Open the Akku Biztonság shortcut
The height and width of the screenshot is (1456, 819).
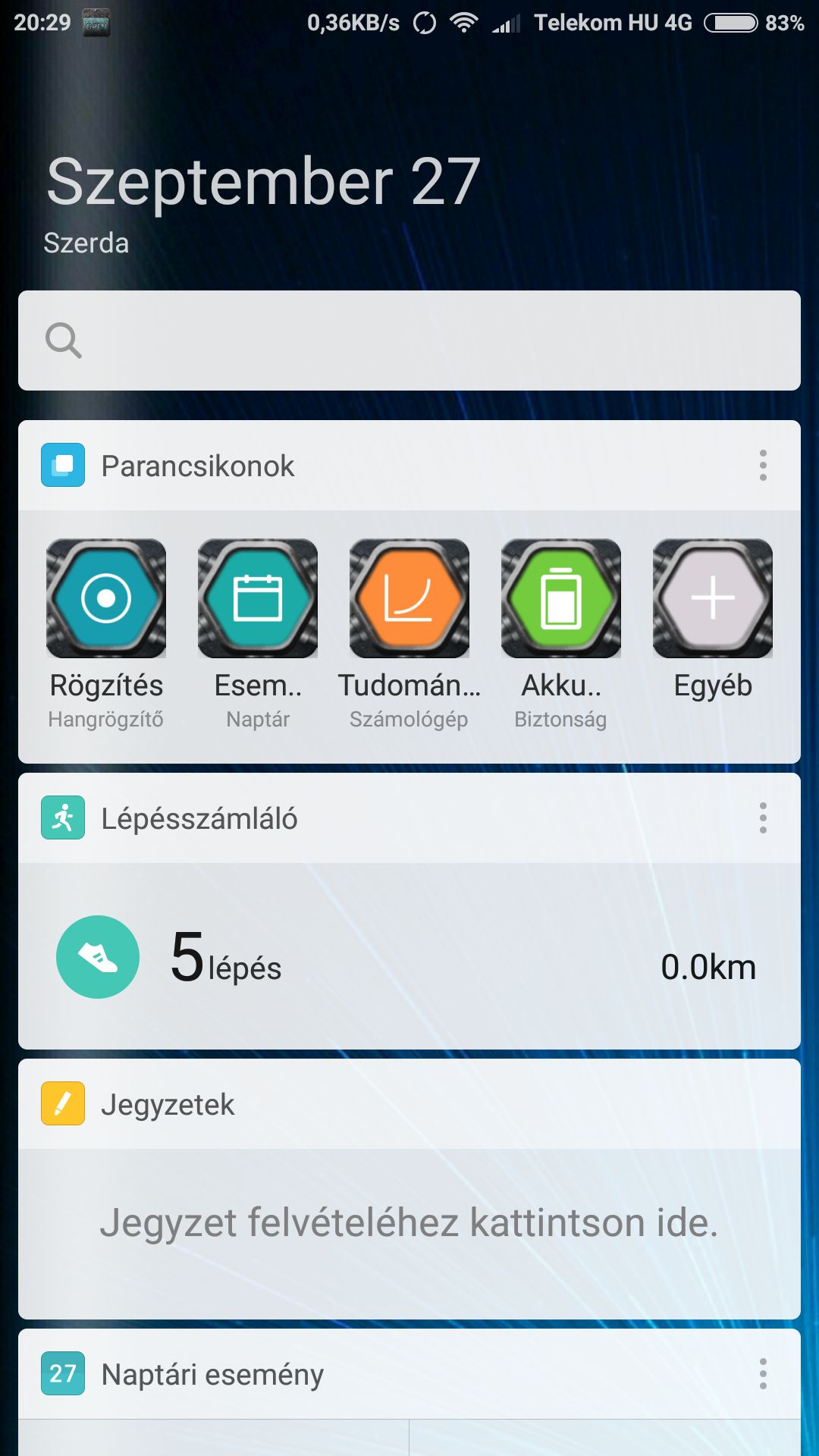pos(561,599)
